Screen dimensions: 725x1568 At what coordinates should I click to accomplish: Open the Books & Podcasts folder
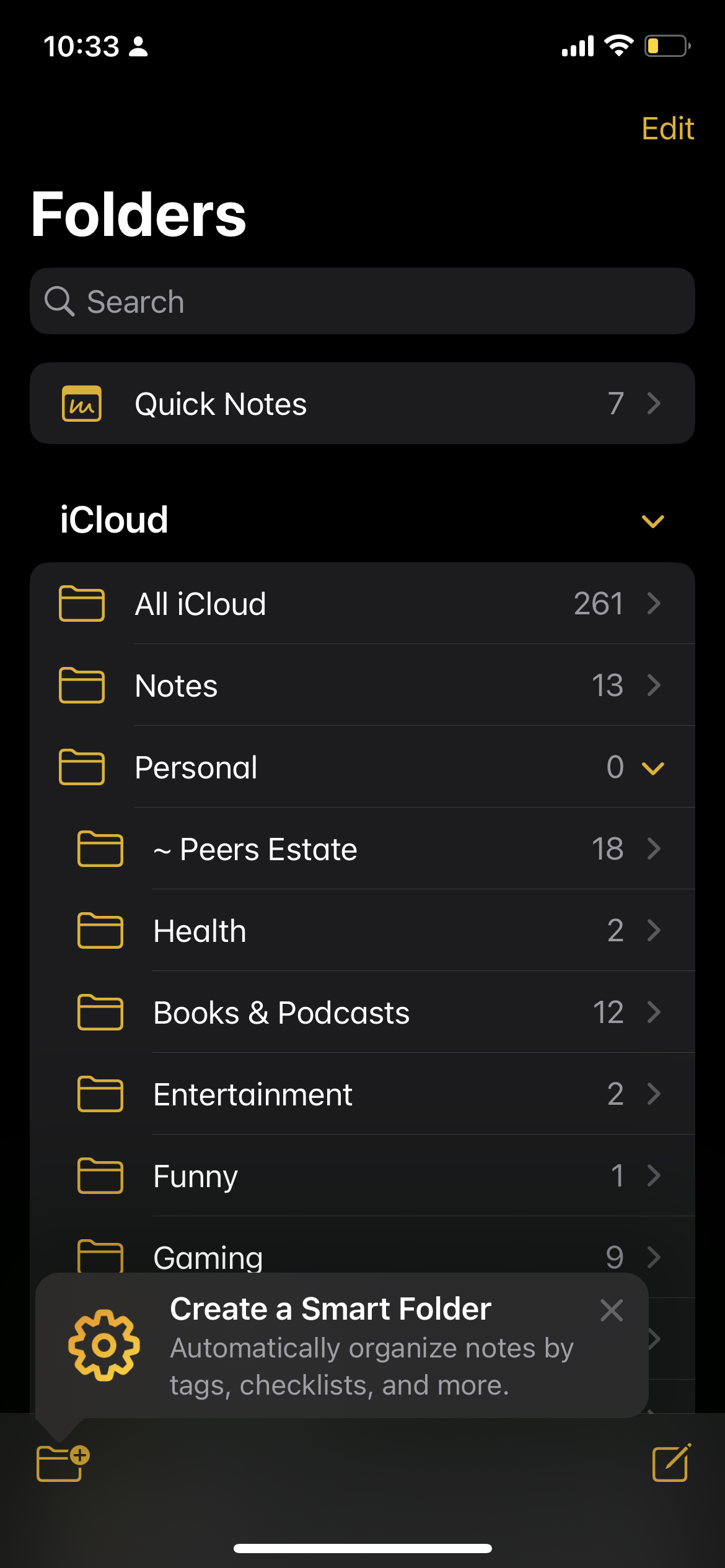tap(362, 1012)
